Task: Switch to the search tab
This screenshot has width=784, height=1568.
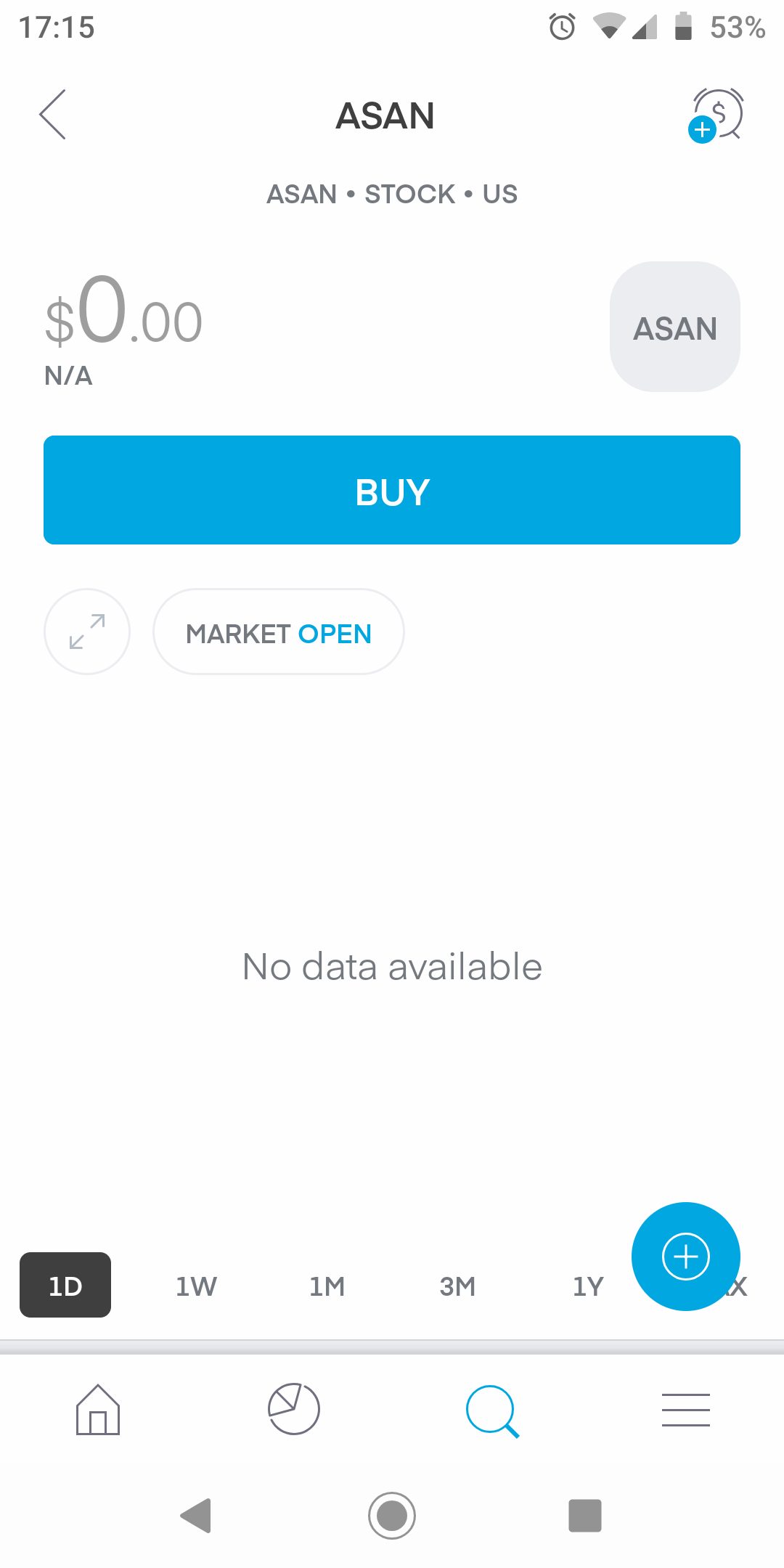Action: [x=492, y=1411]
